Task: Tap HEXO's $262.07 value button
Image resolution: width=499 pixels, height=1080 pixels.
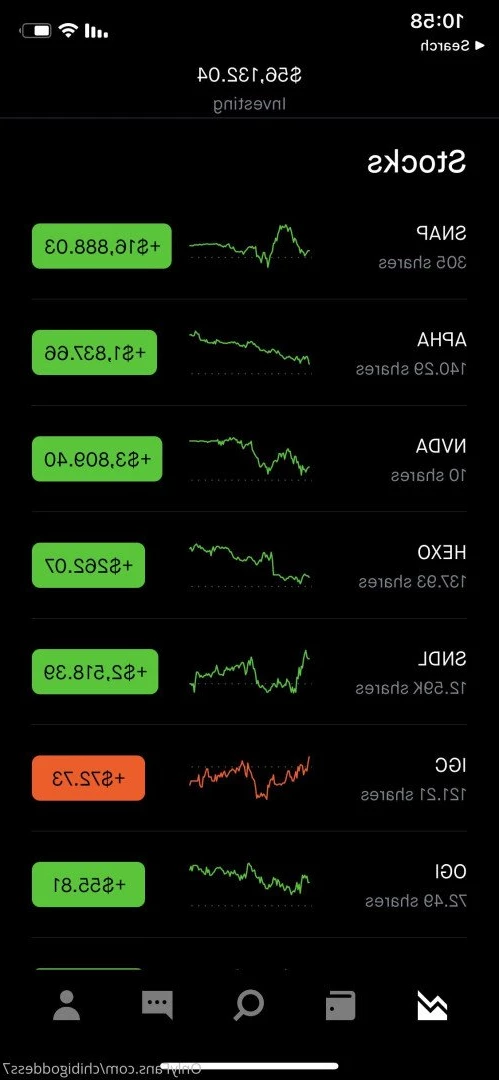Action: 88,565
